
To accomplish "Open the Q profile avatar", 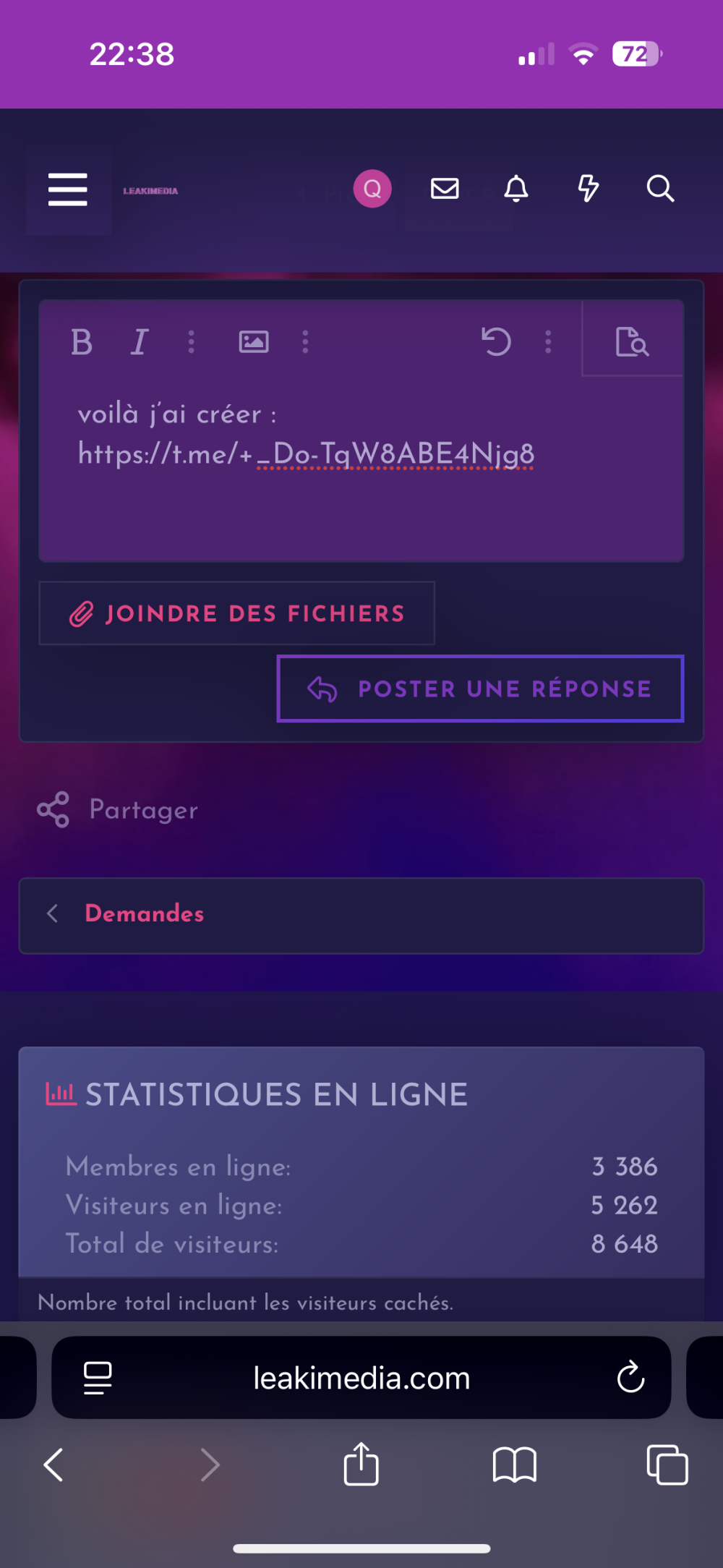I will tap(372, 189).
